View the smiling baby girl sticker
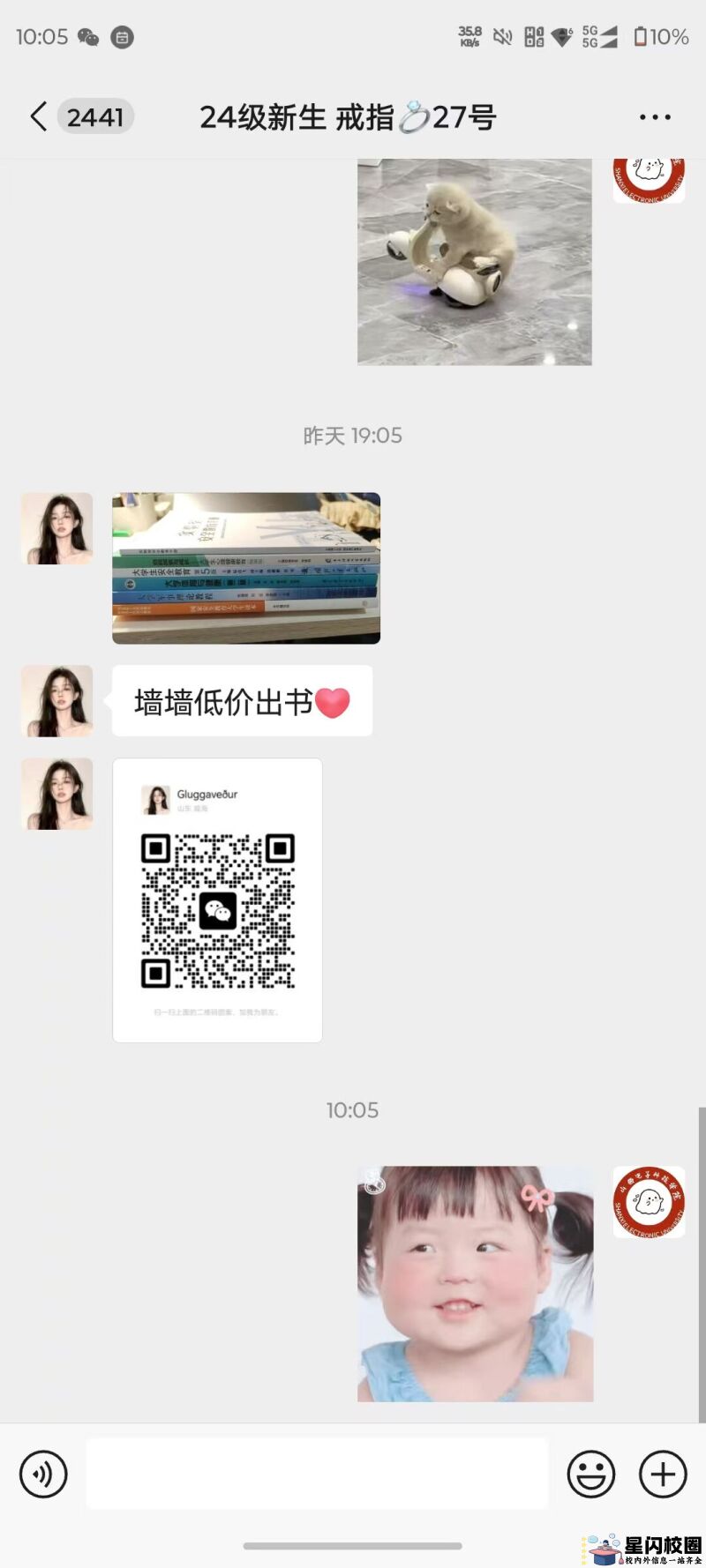706x1568 pixels. pos(475,1284)
